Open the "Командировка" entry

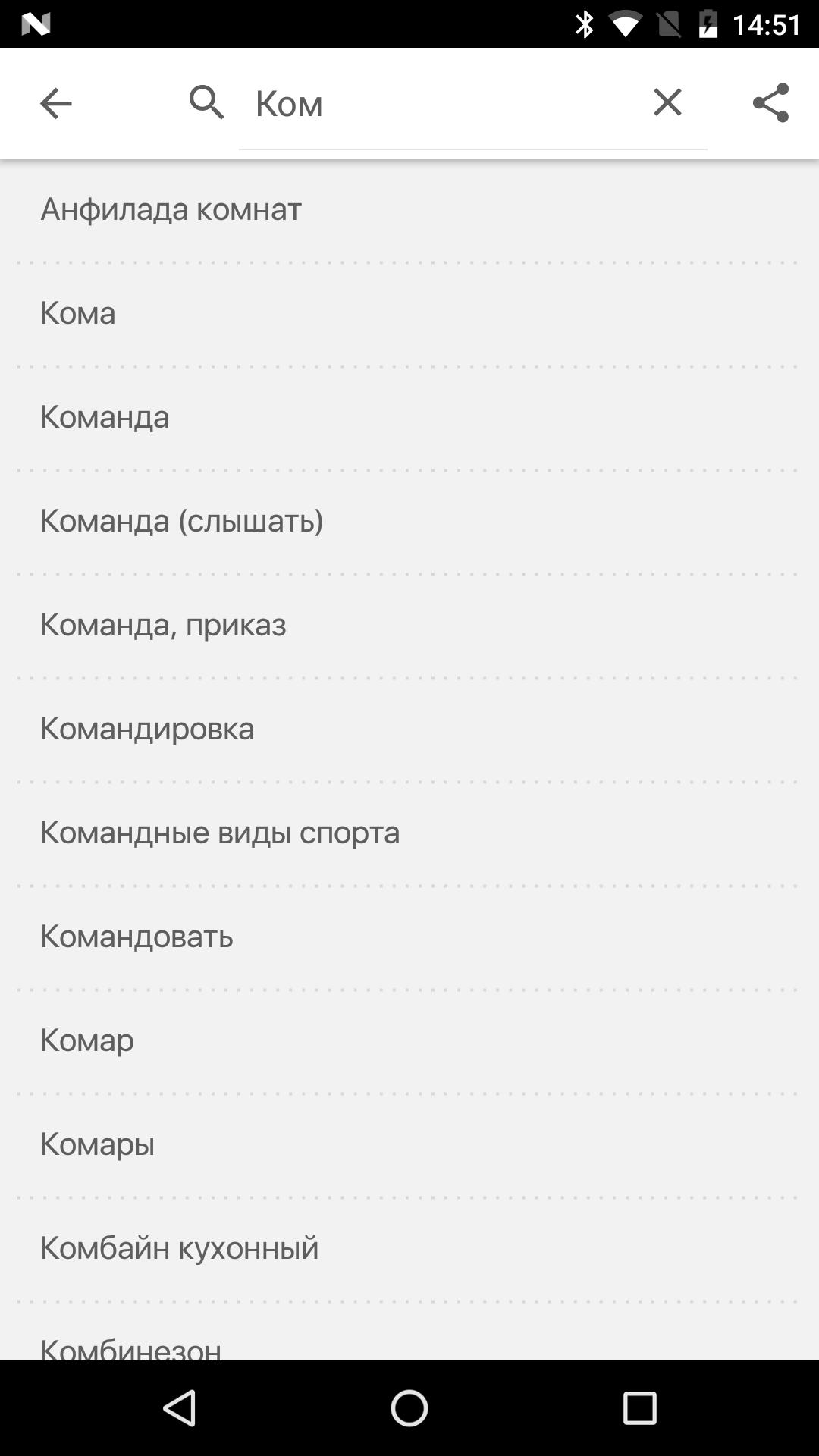[x=409, y=730]
